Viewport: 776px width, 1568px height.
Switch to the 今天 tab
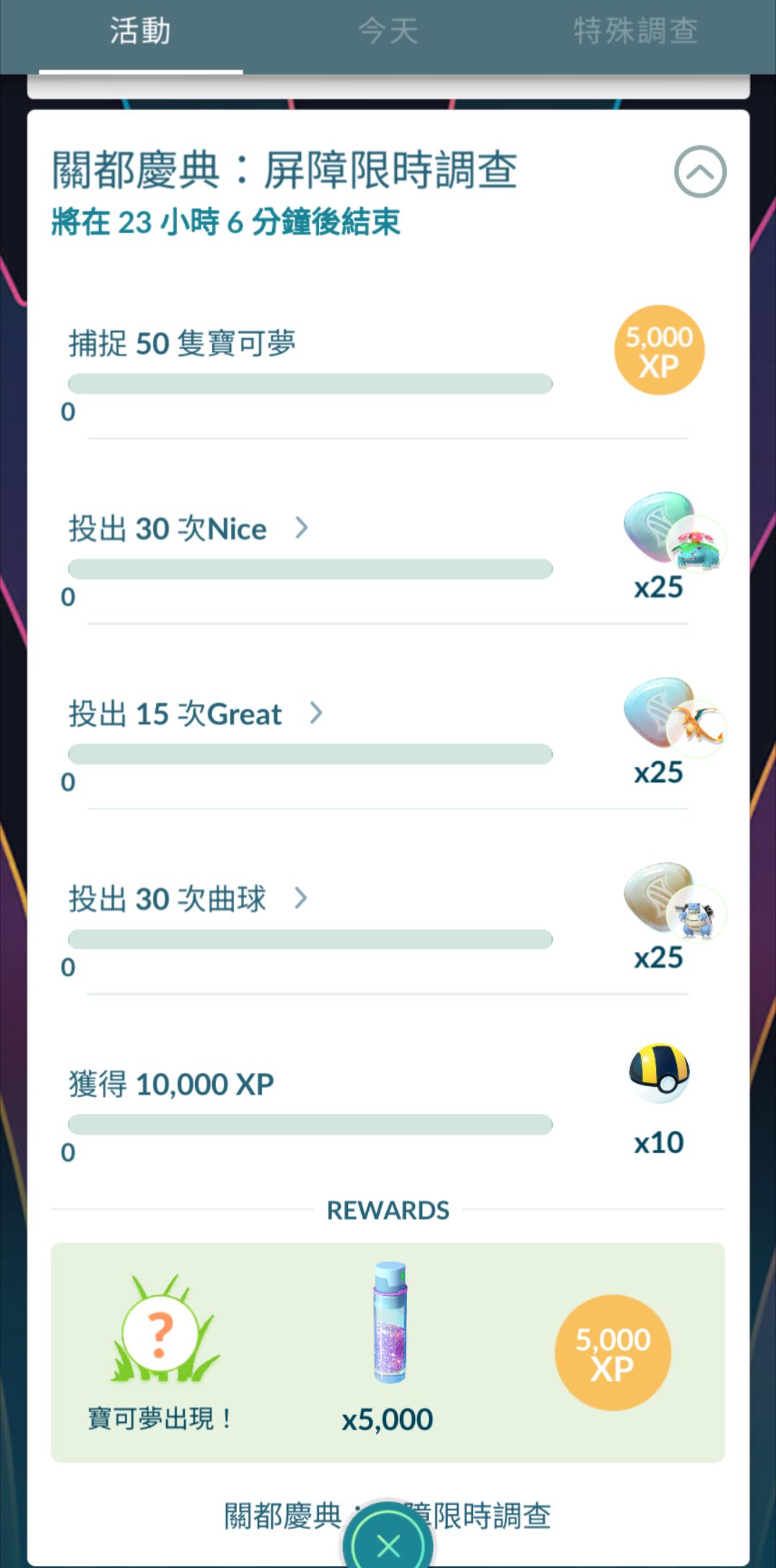tap(388, 32)
